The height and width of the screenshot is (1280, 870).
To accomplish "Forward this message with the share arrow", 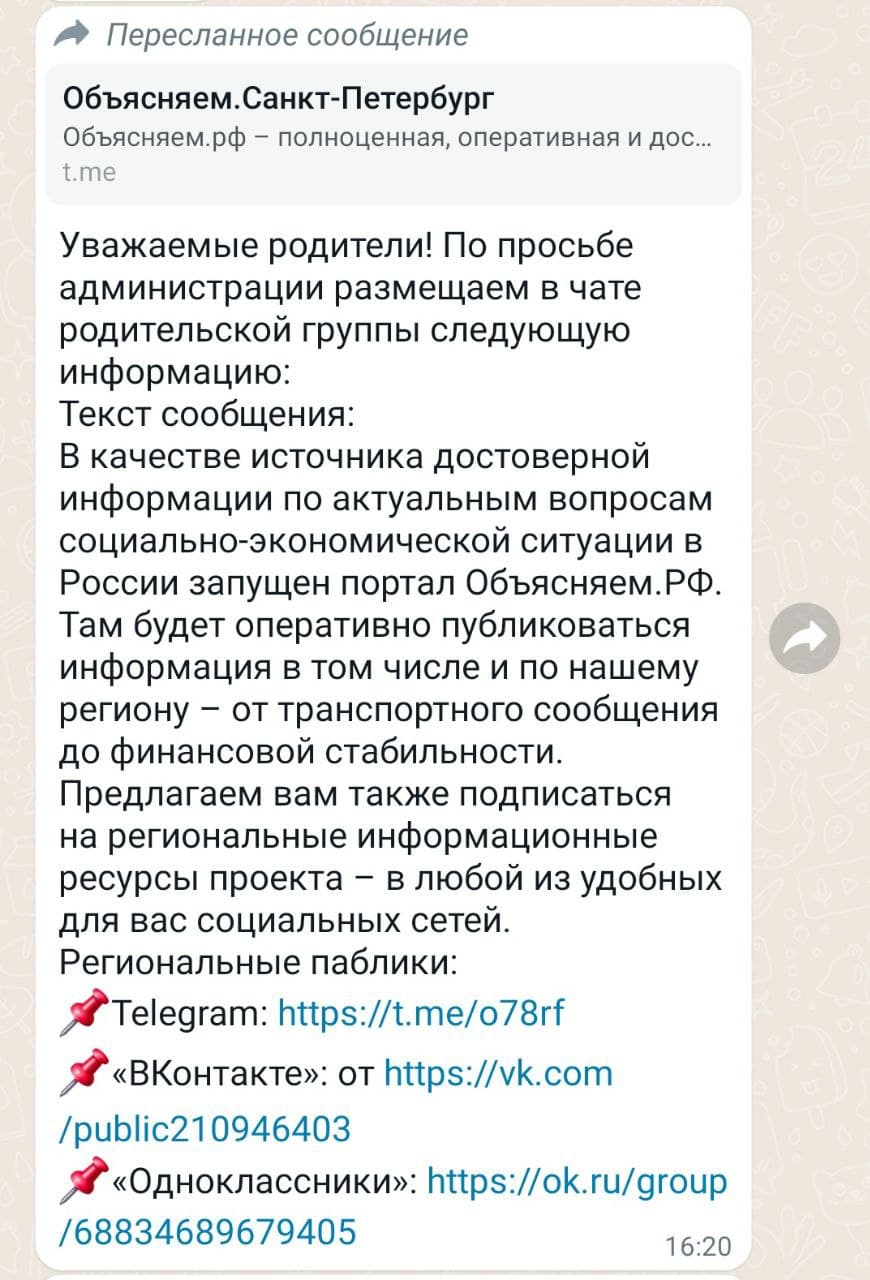I will [x=804, y=638].
